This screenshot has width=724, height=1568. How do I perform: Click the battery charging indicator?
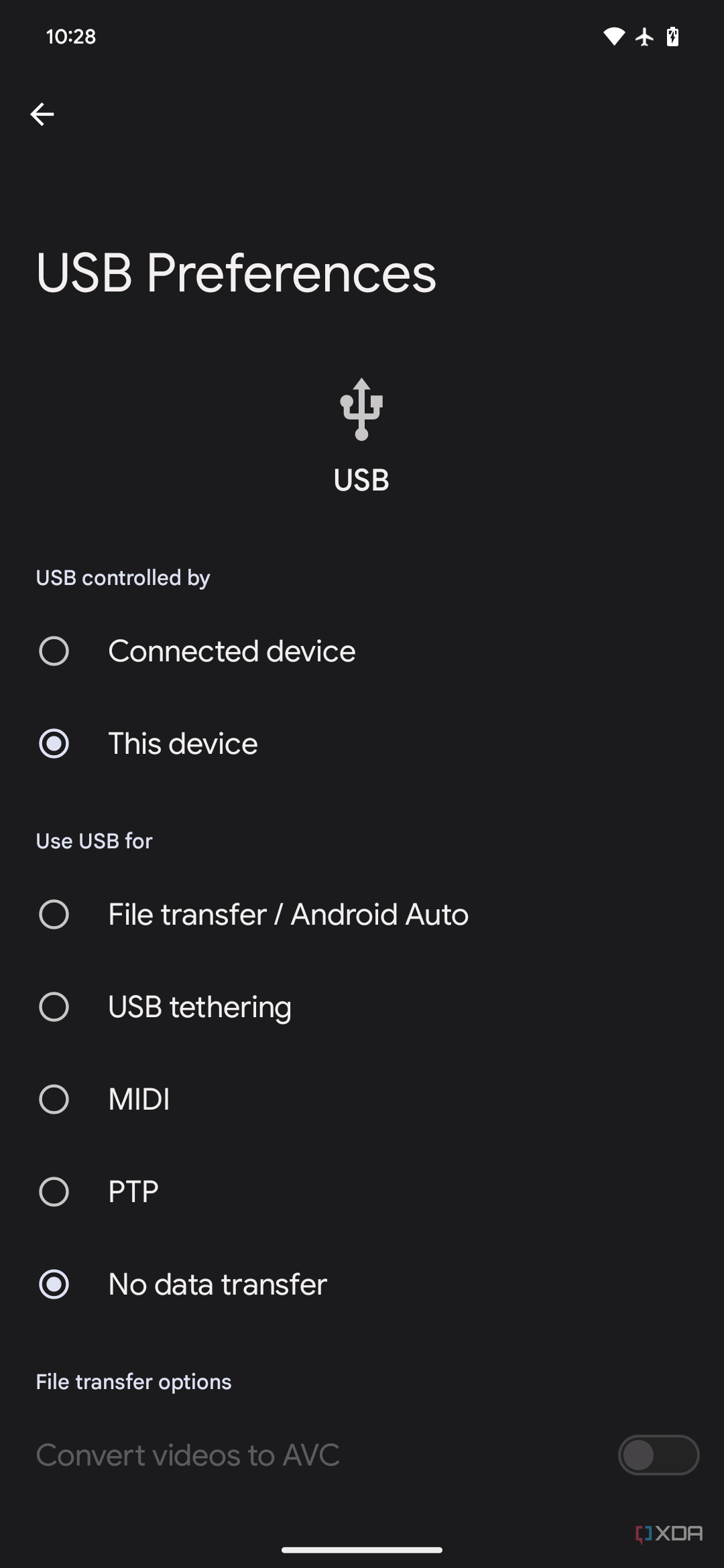tap(673, 37)
